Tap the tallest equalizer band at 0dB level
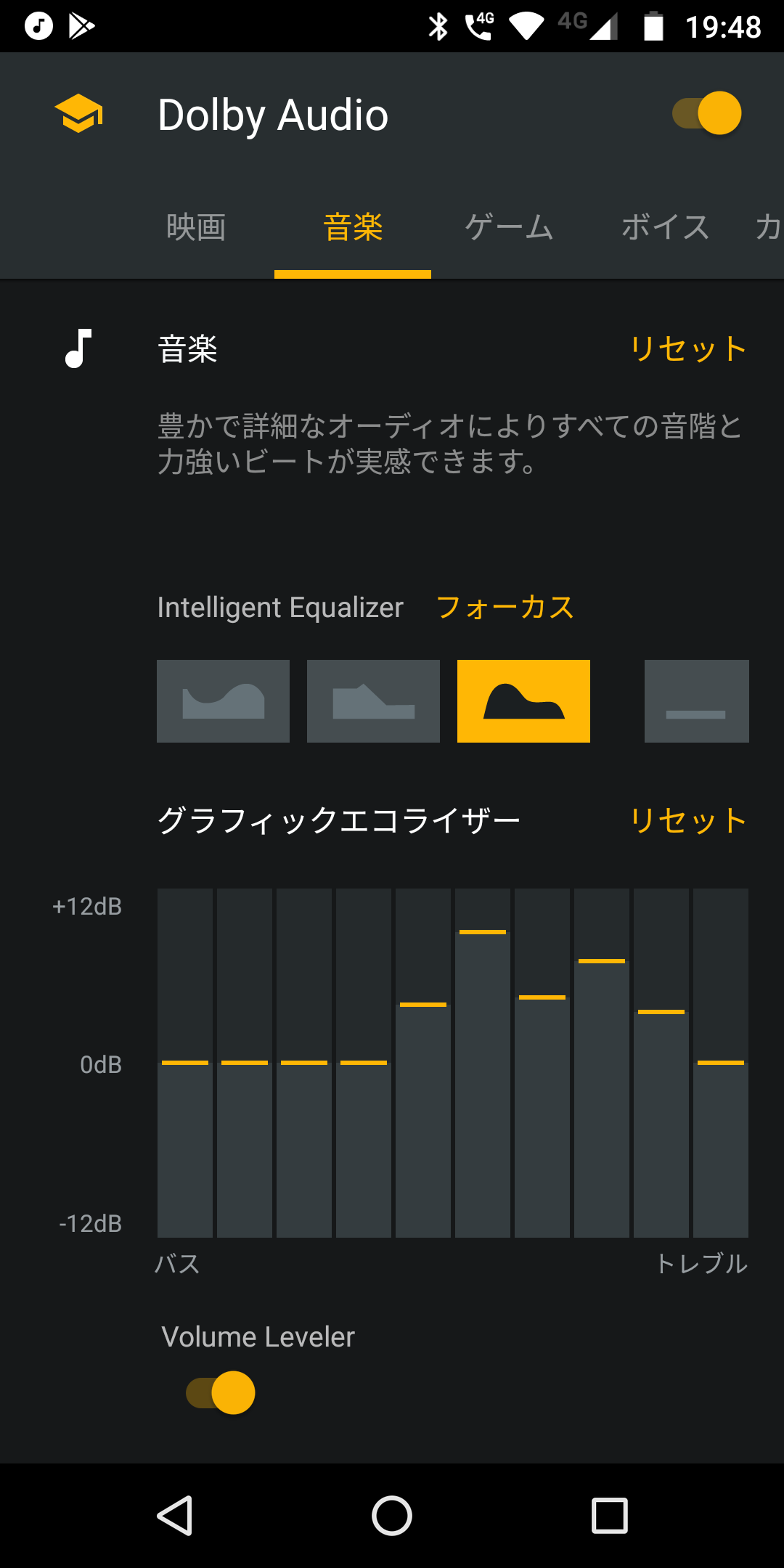784x1568 pixels. (x=483, y=1063)
